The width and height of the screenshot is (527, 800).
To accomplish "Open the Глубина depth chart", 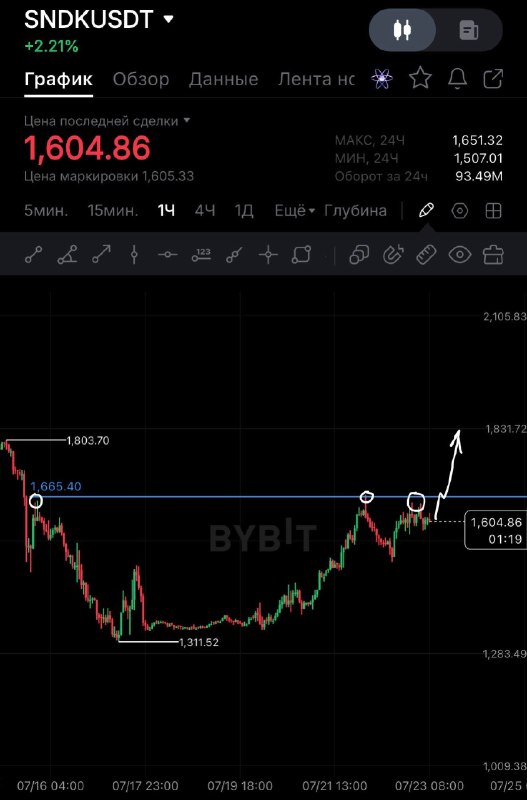I will [355, 211].
